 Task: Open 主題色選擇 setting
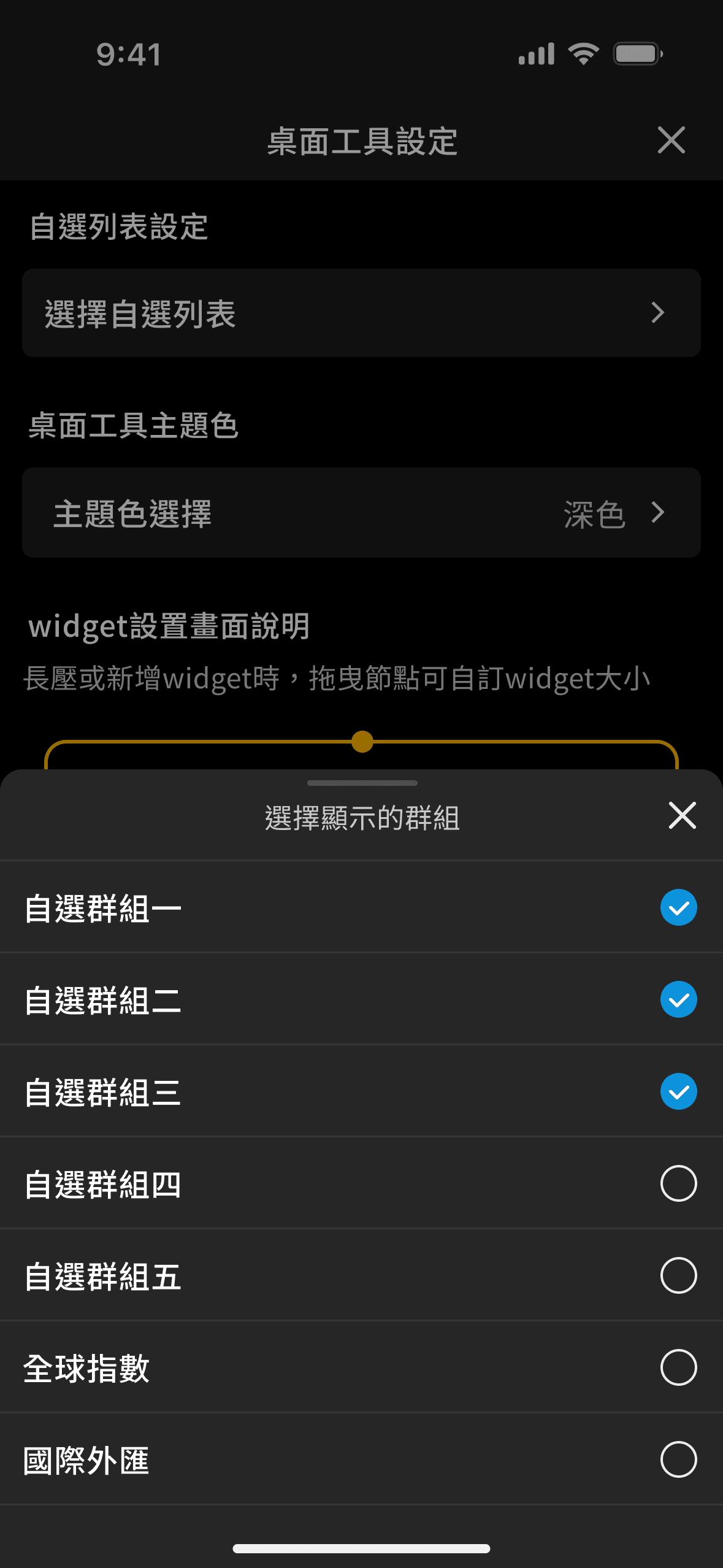point(361,513)
